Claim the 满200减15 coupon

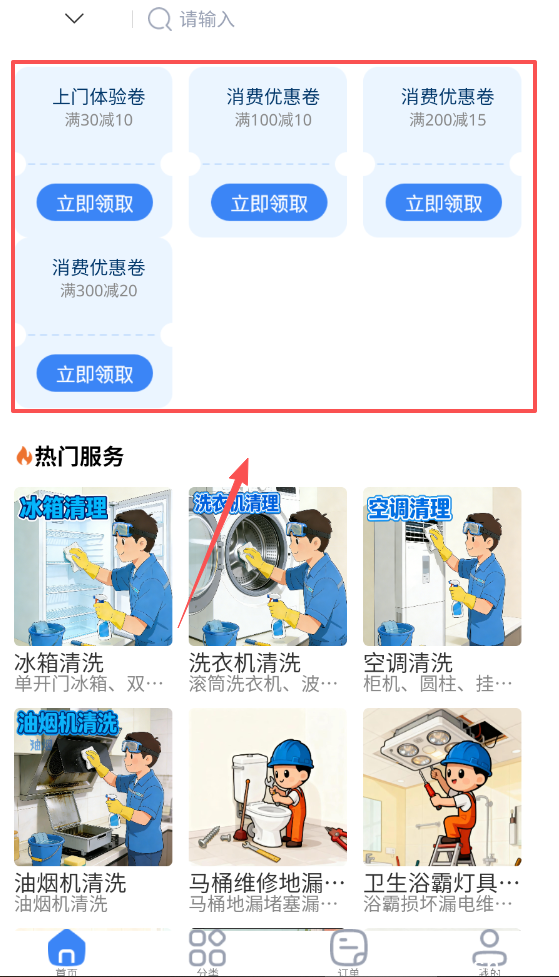[444, 203]
